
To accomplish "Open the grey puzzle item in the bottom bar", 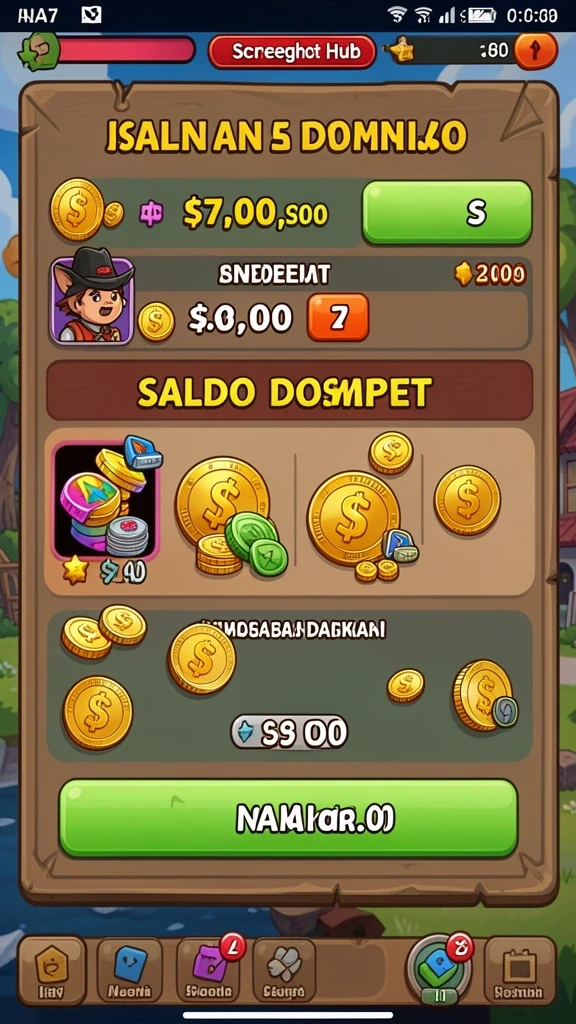I will tap(284, 972).
